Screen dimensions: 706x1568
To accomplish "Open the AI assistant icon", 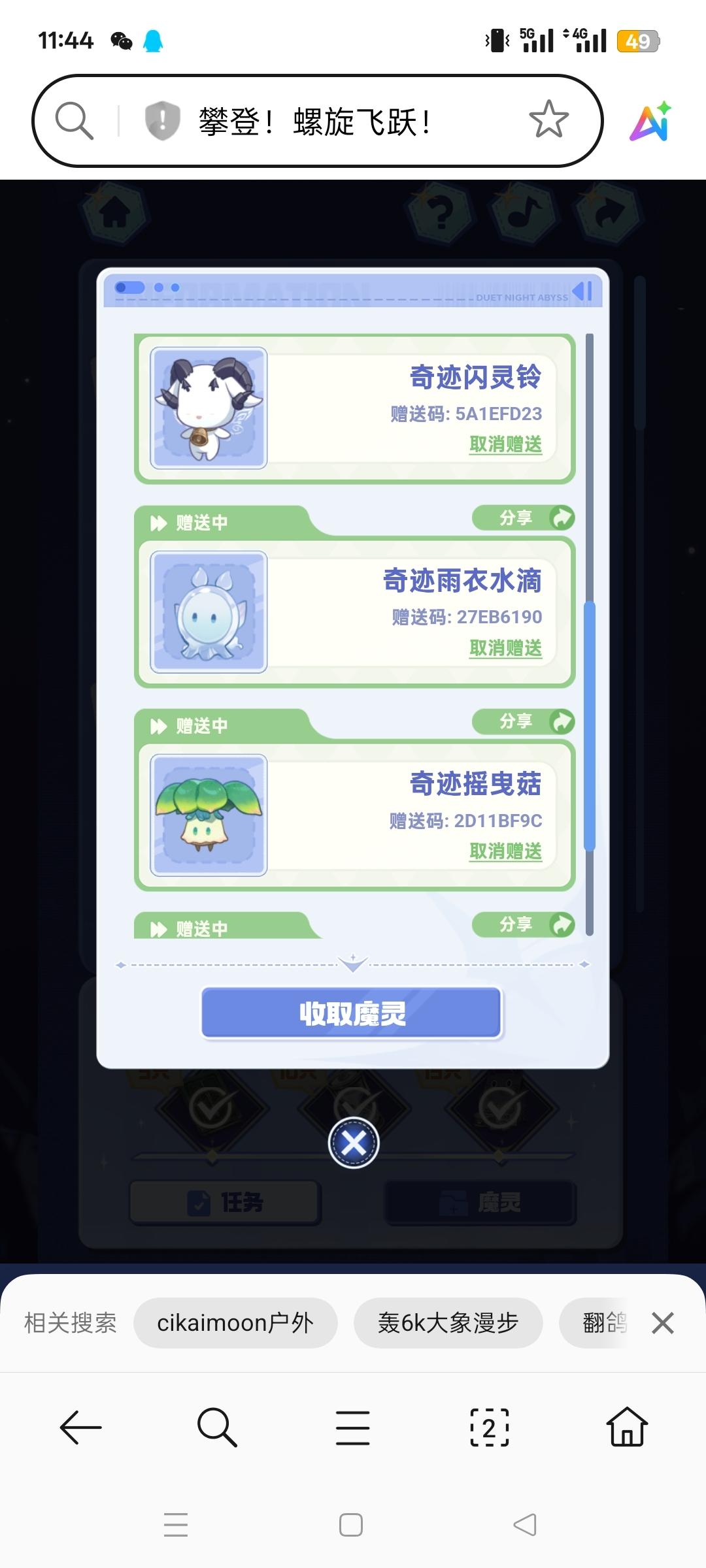I will tap(651, 122).
